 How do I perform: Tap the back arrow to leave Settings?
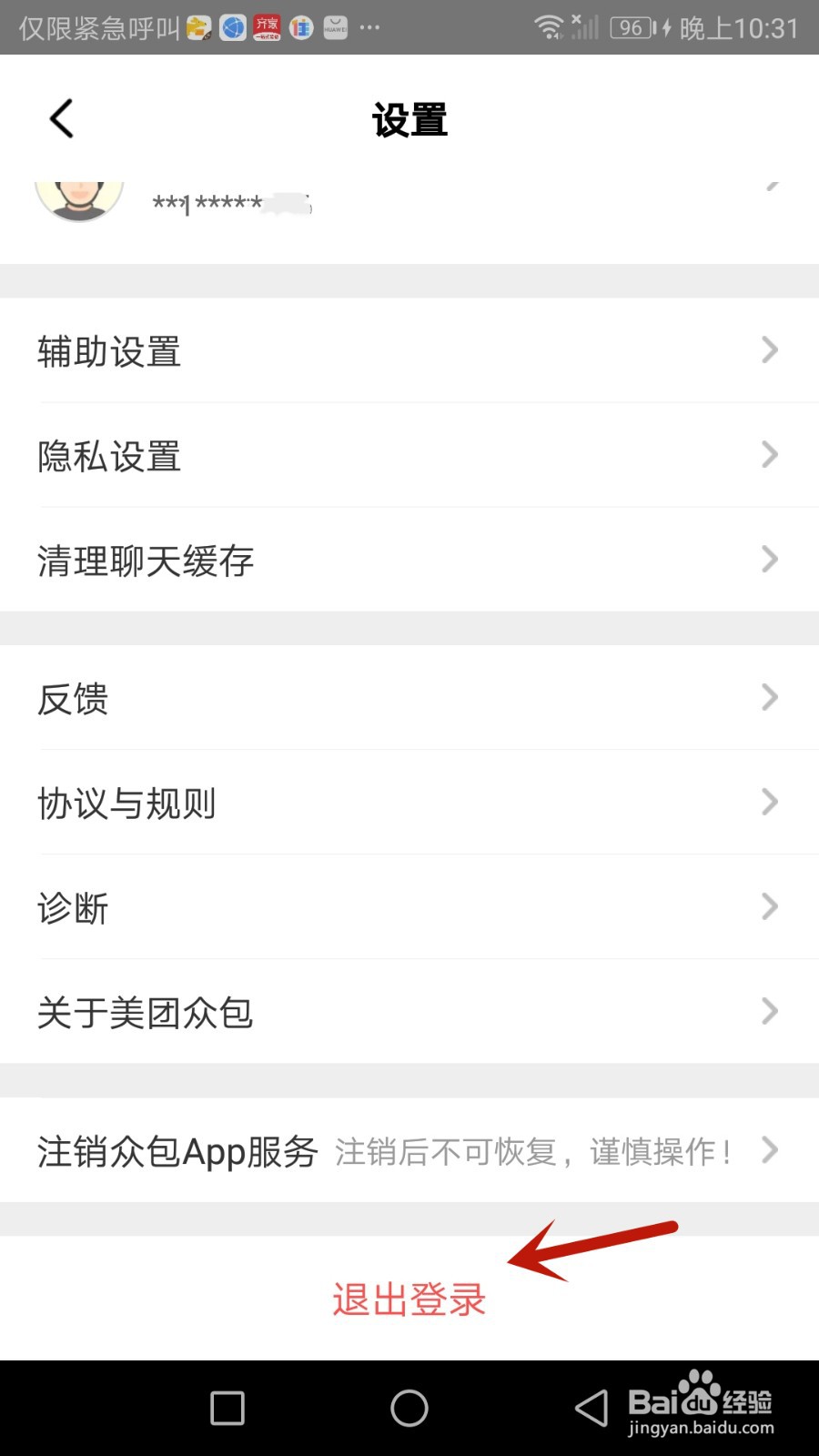point(60,118)
